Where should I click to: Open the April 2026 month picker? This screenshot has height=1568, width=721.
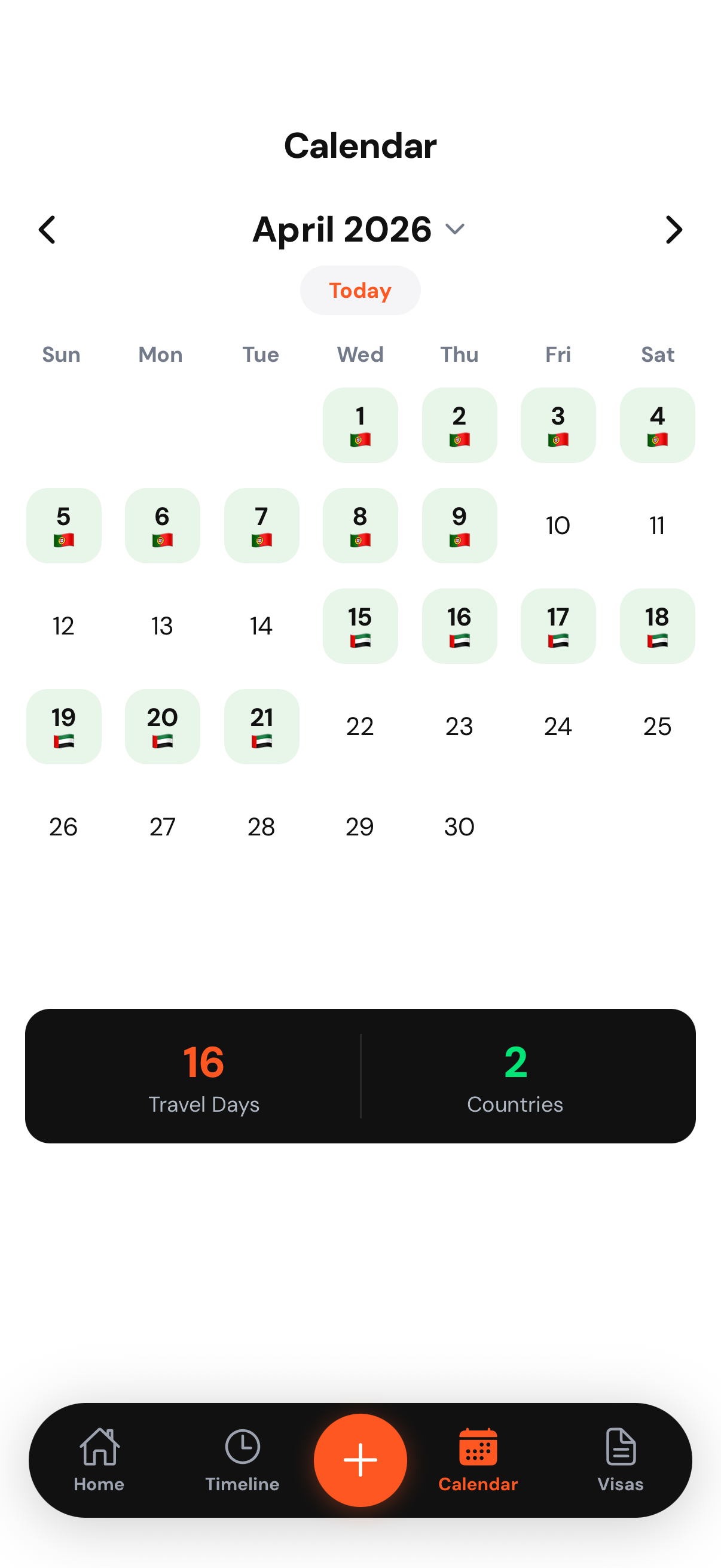359,230
